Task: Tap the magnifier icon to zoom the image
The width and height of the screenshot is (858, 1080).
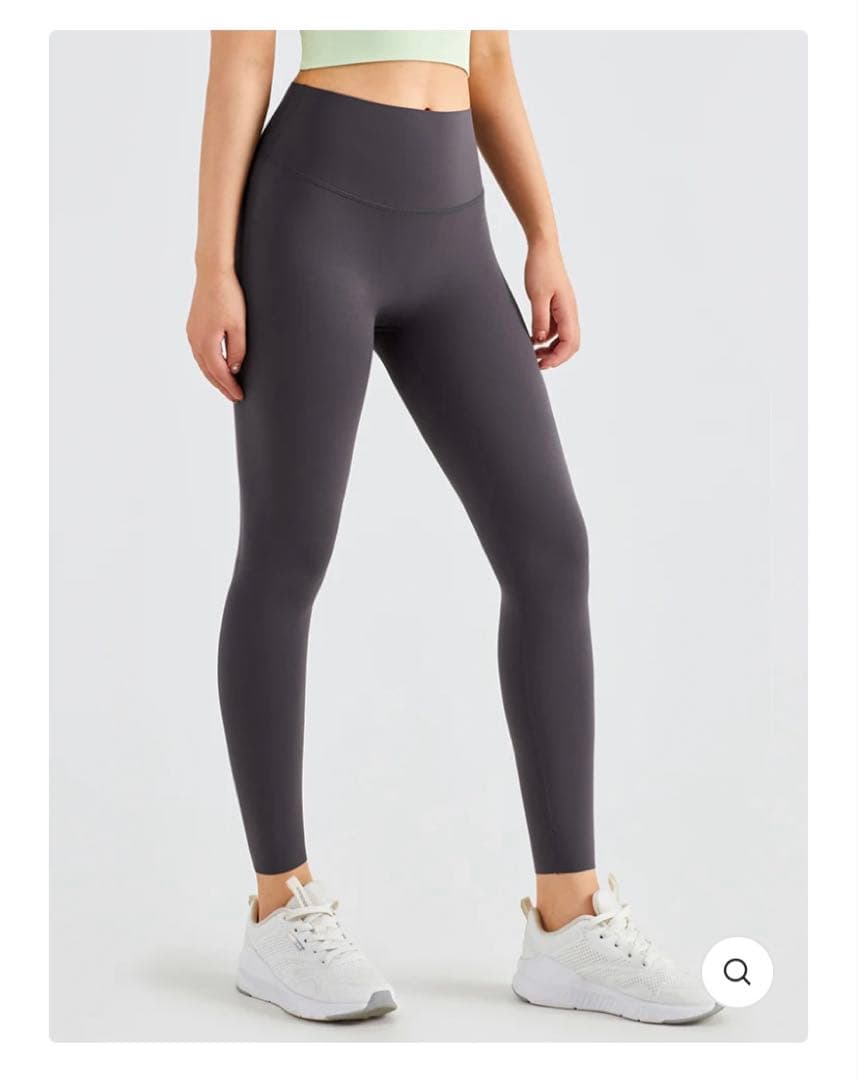Action: 737,971
